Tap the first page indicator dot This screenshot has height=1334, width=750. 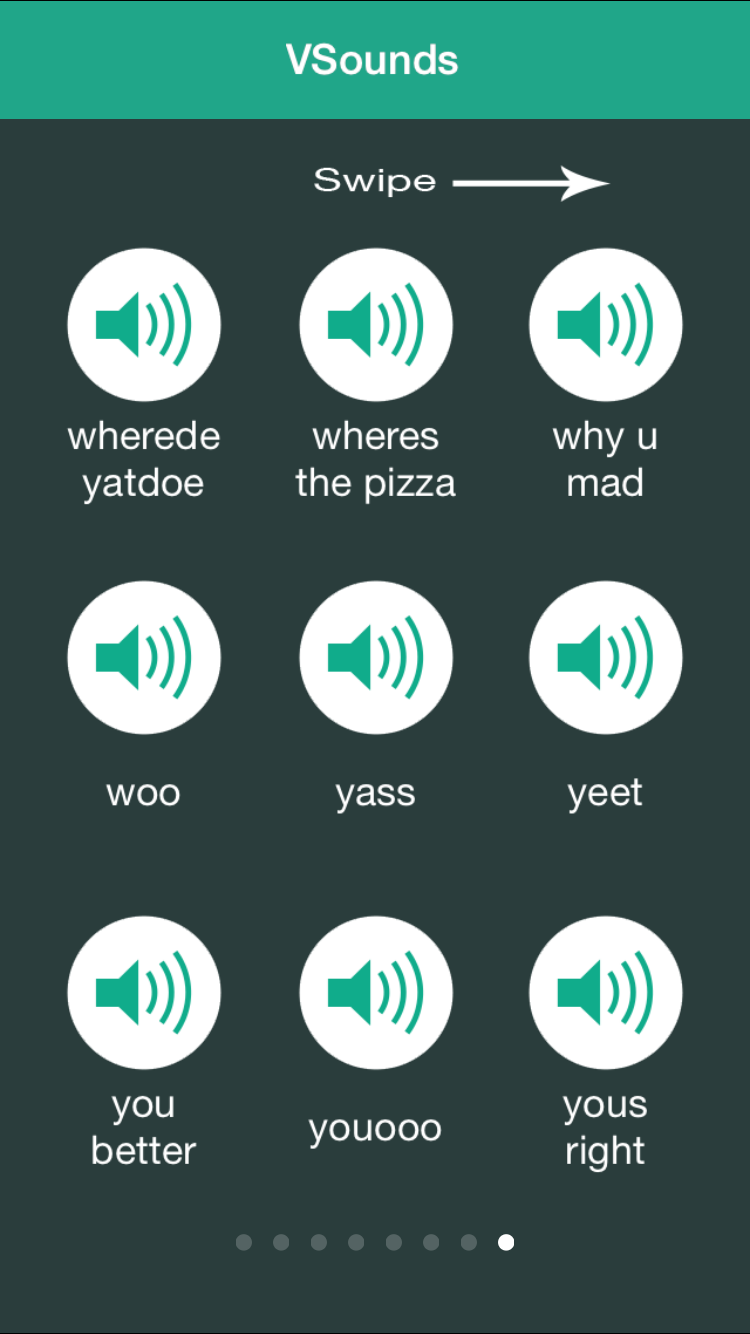pyautogui.click(x=243, y=1242)
